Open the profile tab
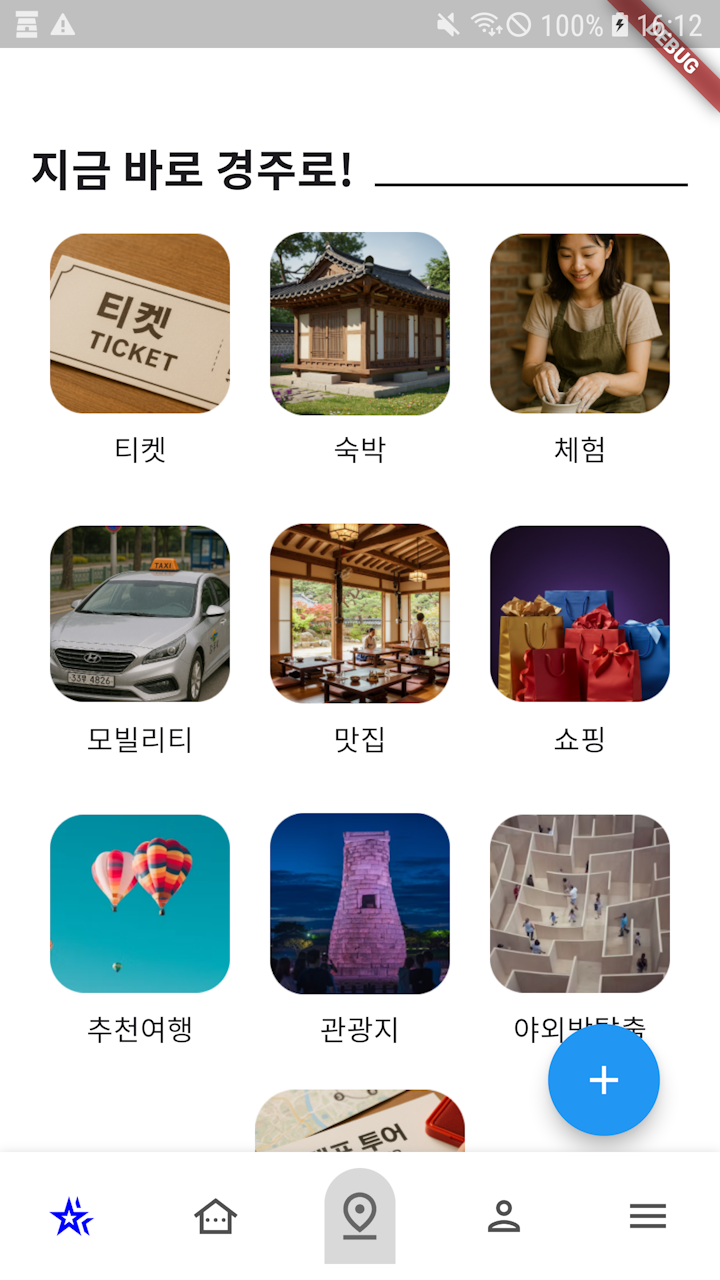Screen dimensions: 720x1280 [x=504, y=1216]
